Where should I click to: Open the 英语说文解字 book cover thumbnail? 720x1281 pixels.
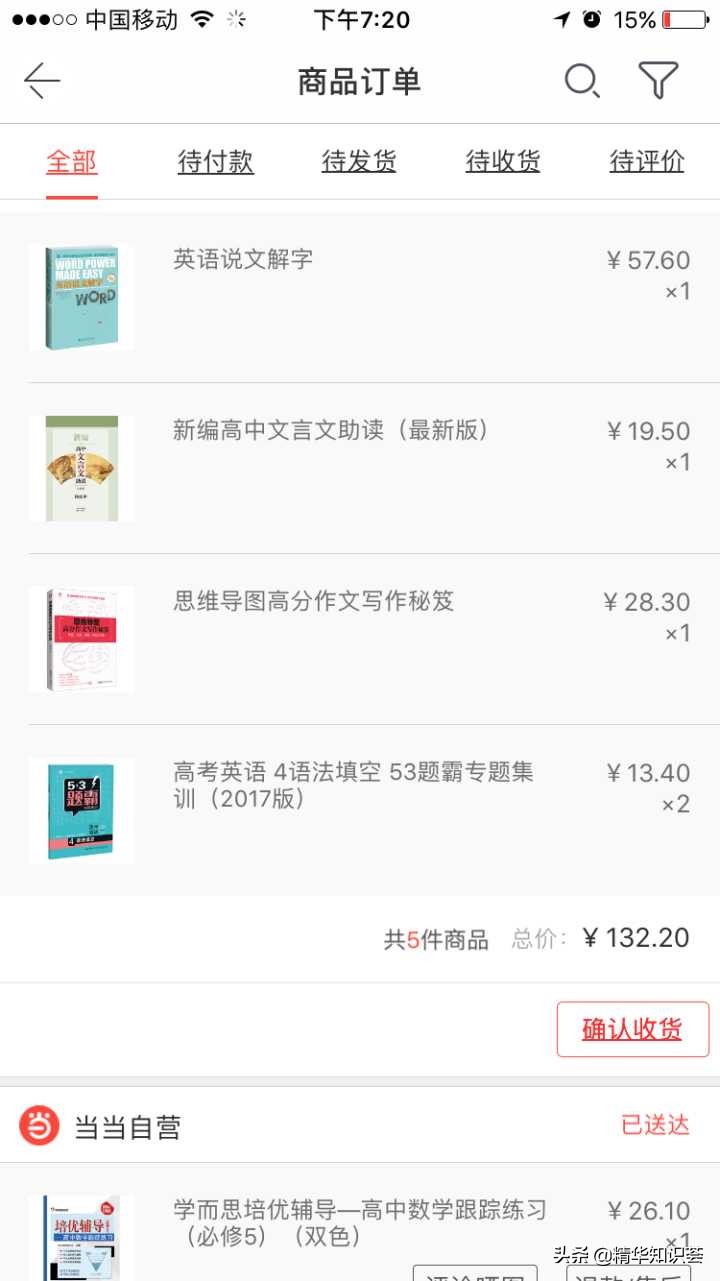pos(81,296)
